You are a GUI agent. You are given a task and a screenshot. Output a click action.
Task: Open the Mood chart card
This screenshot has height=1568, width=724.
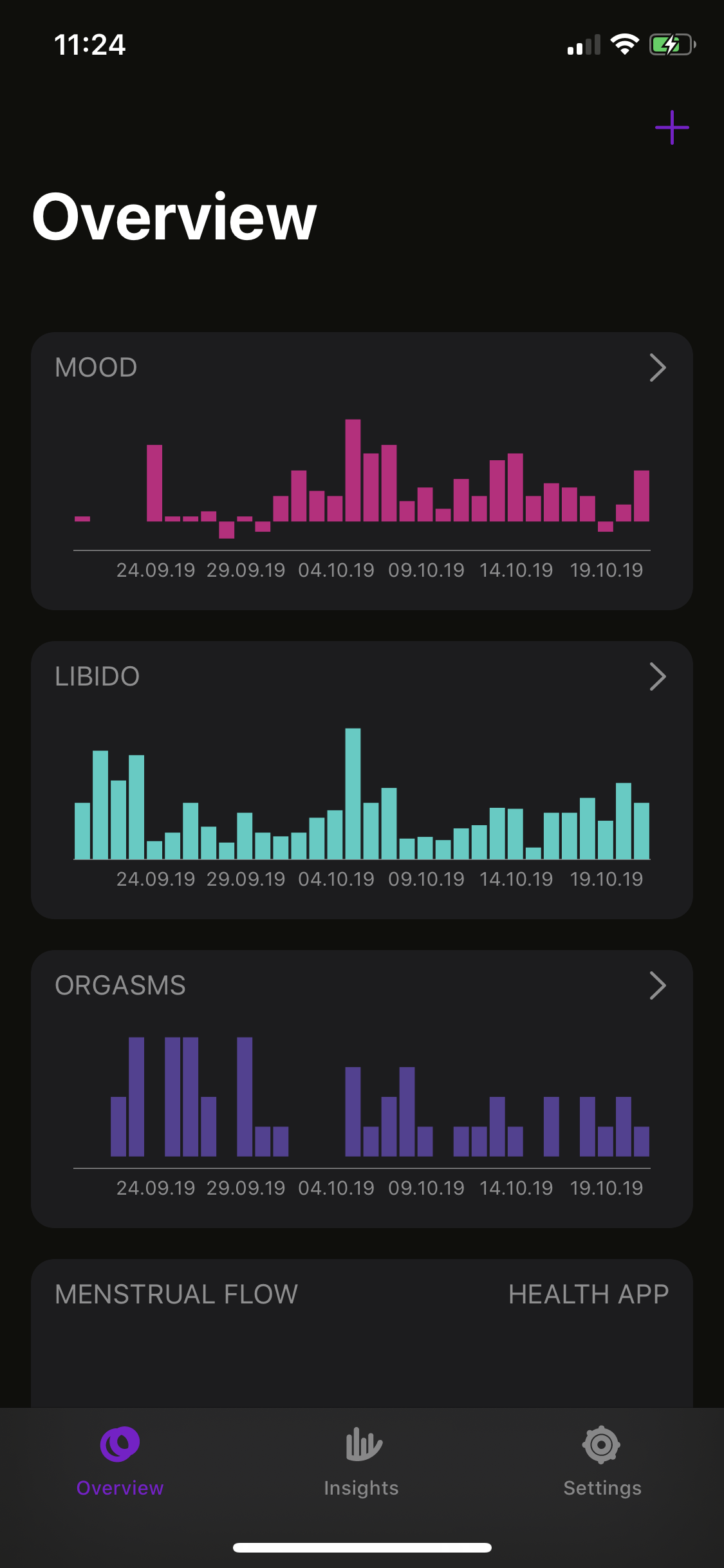362,471
